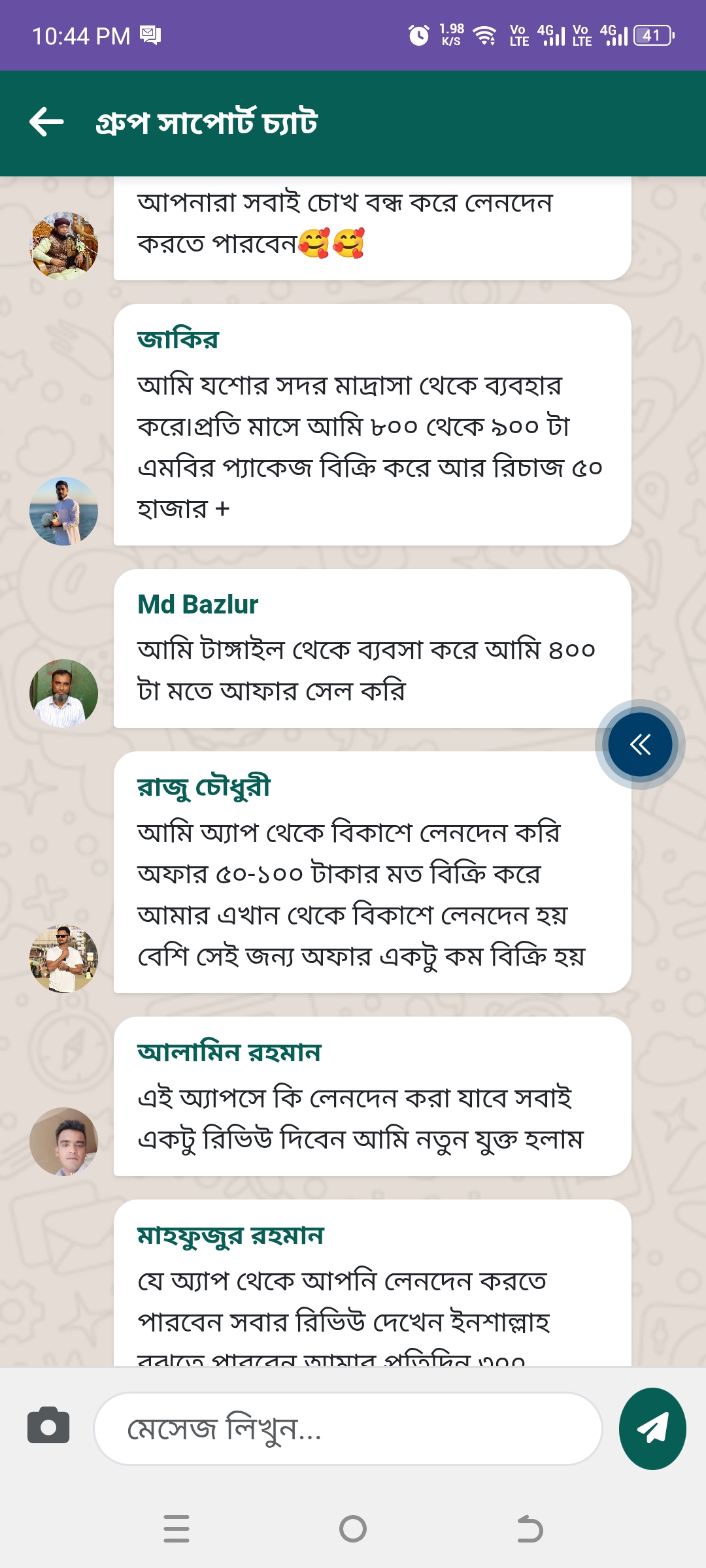
Task: Open জাকির's profile picture
Action: 63,511
